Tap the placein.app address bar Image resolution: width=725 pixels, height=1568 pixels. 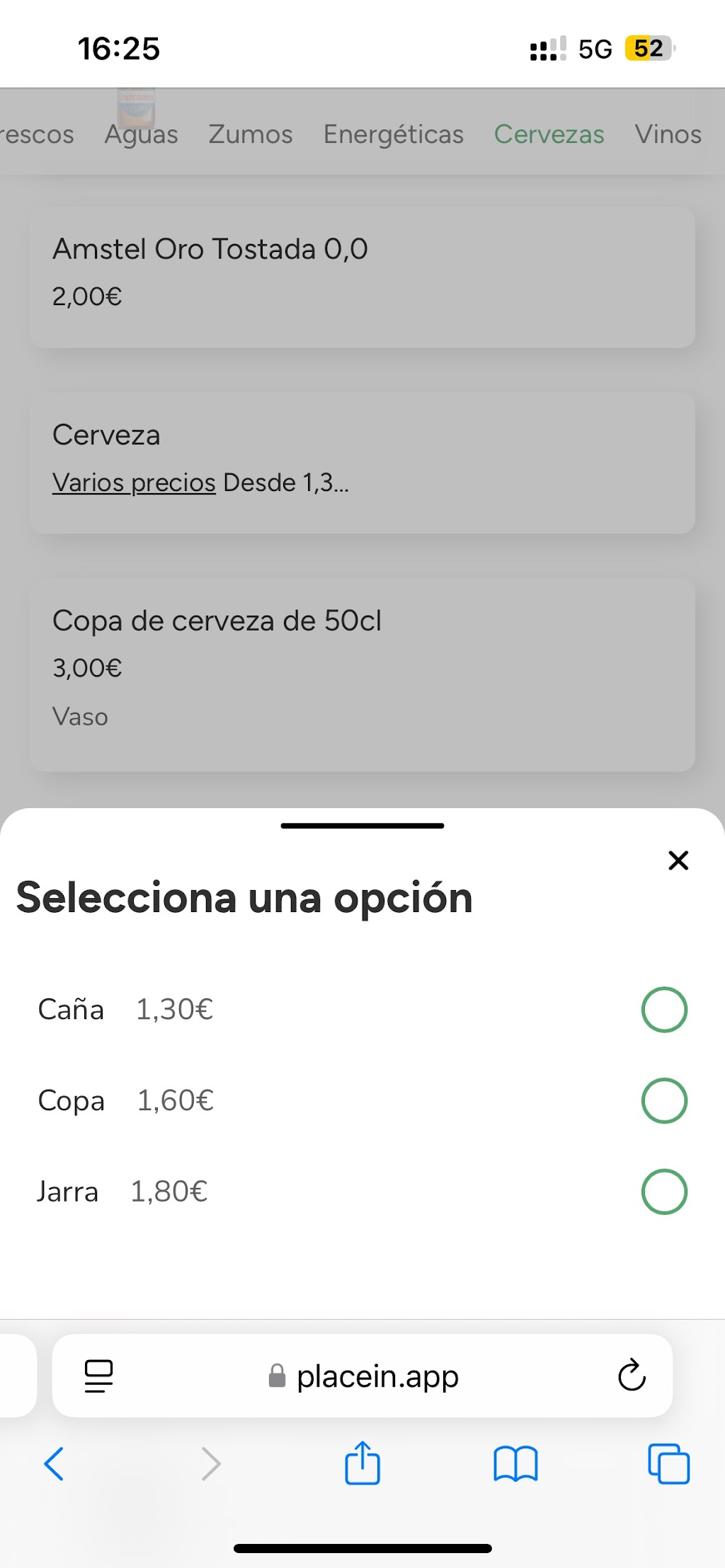(362, 1376)
